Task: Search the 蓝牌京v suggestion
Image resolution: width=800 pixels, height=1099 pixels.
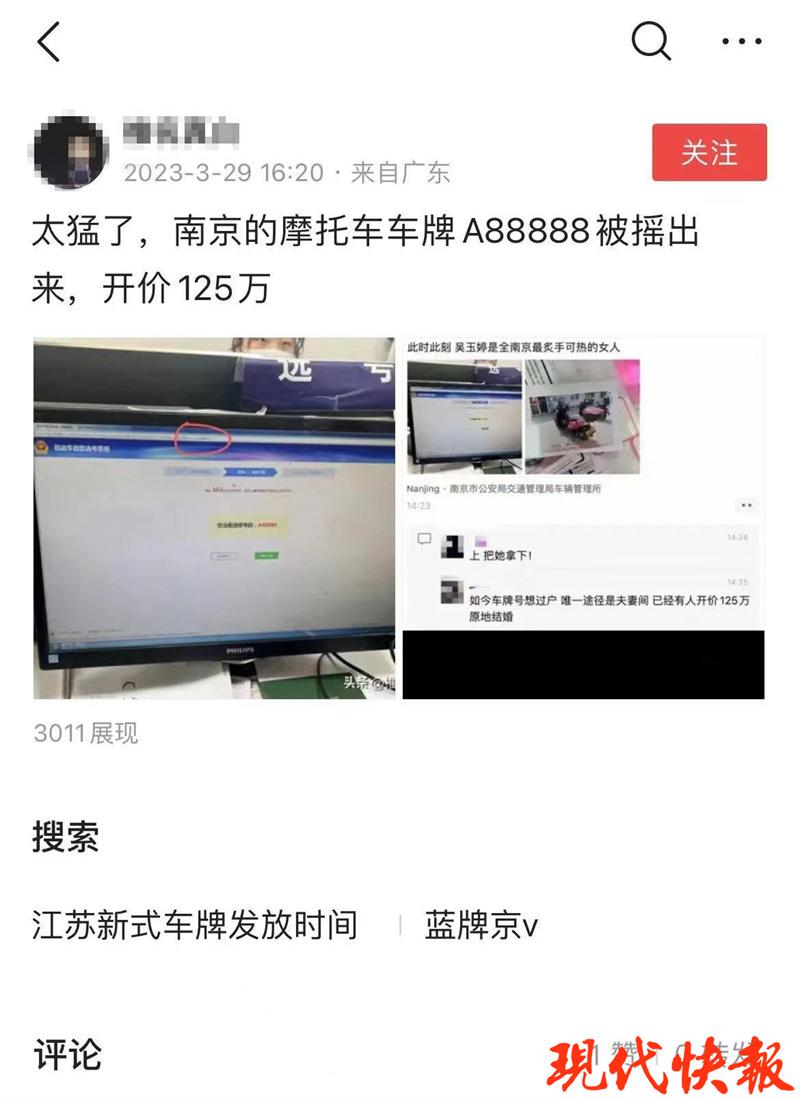Action: (x=481, y=925)
